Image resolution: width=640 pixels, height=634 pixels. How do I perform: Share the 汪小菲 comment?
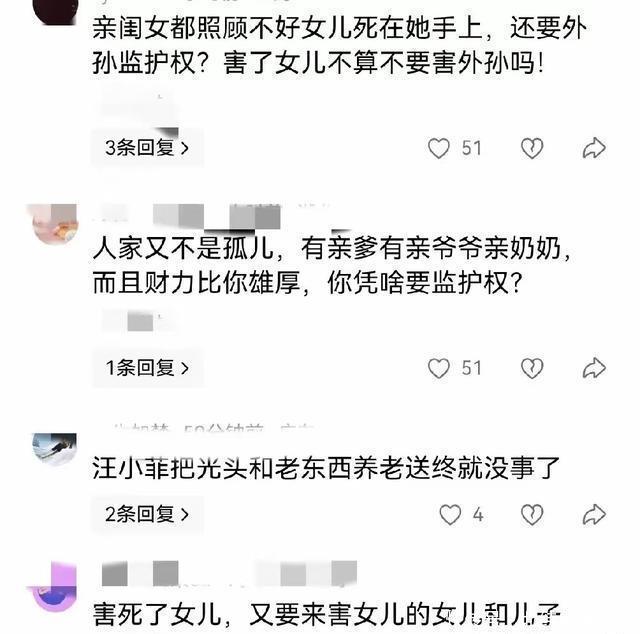(x=594, y=514)
